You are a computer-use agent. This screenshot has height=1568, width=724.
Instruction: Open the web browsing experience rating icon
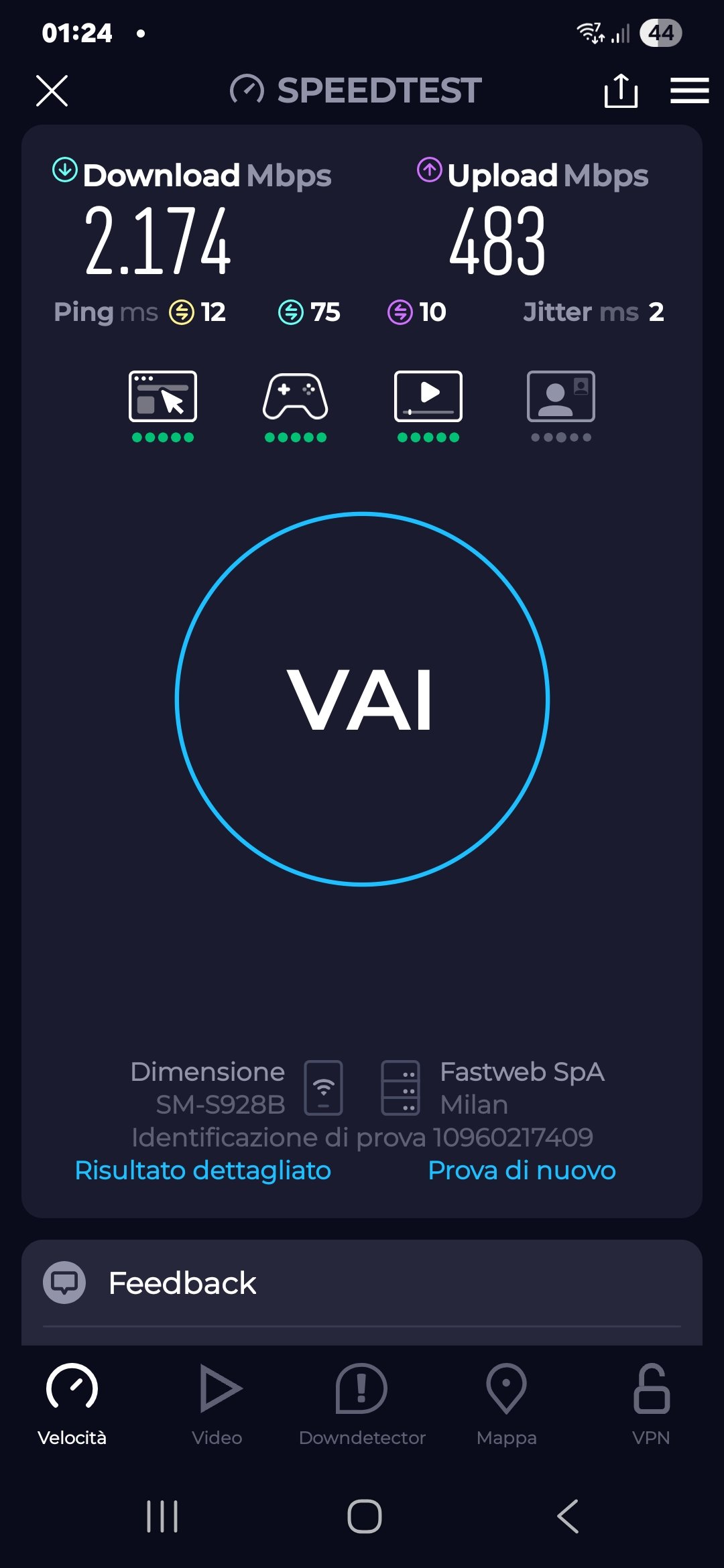click(x=163, y=405)
